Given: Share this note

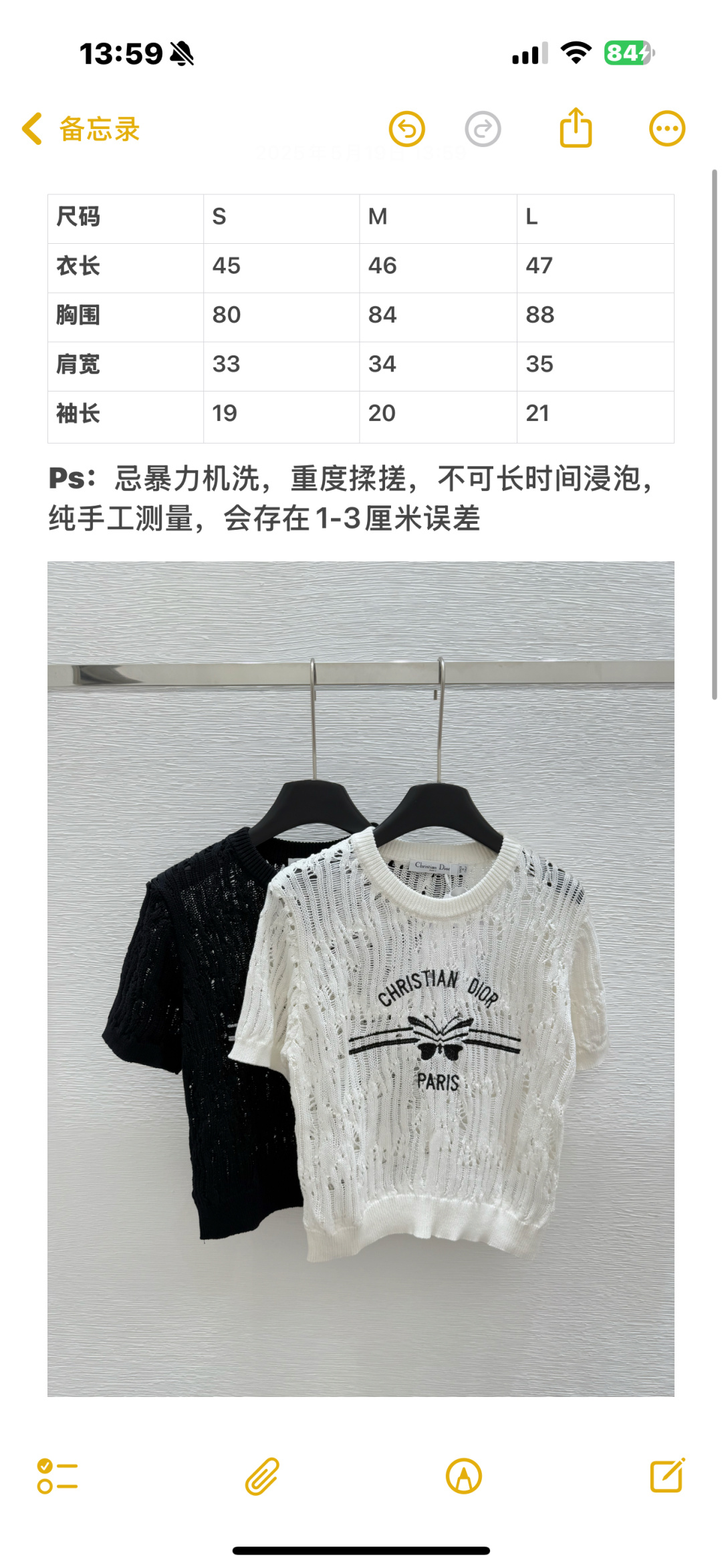Looking at the screenshot, I should coord(576,128).
